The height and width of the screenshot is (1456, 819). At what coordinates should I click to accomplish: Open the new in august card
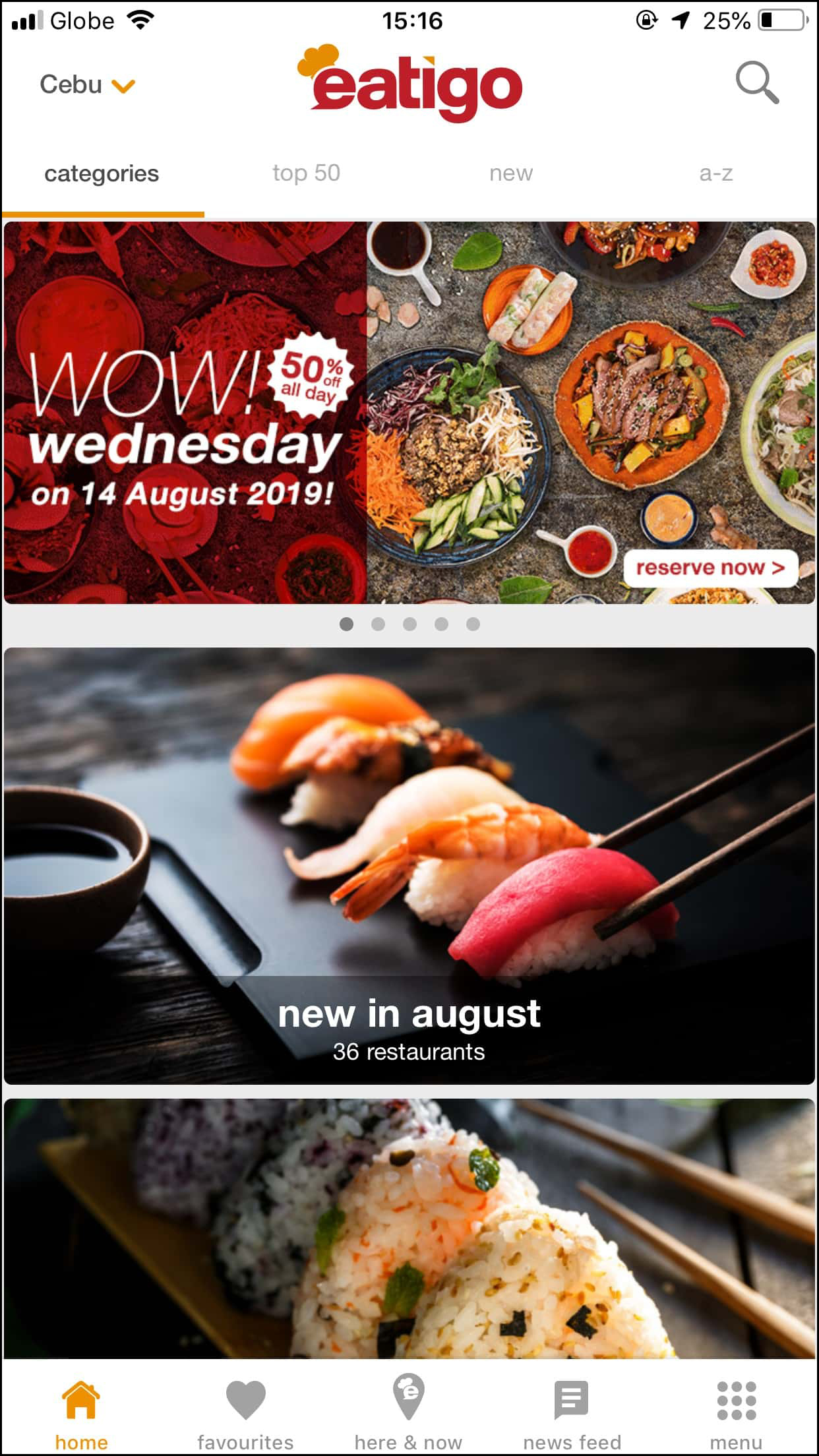409,865
